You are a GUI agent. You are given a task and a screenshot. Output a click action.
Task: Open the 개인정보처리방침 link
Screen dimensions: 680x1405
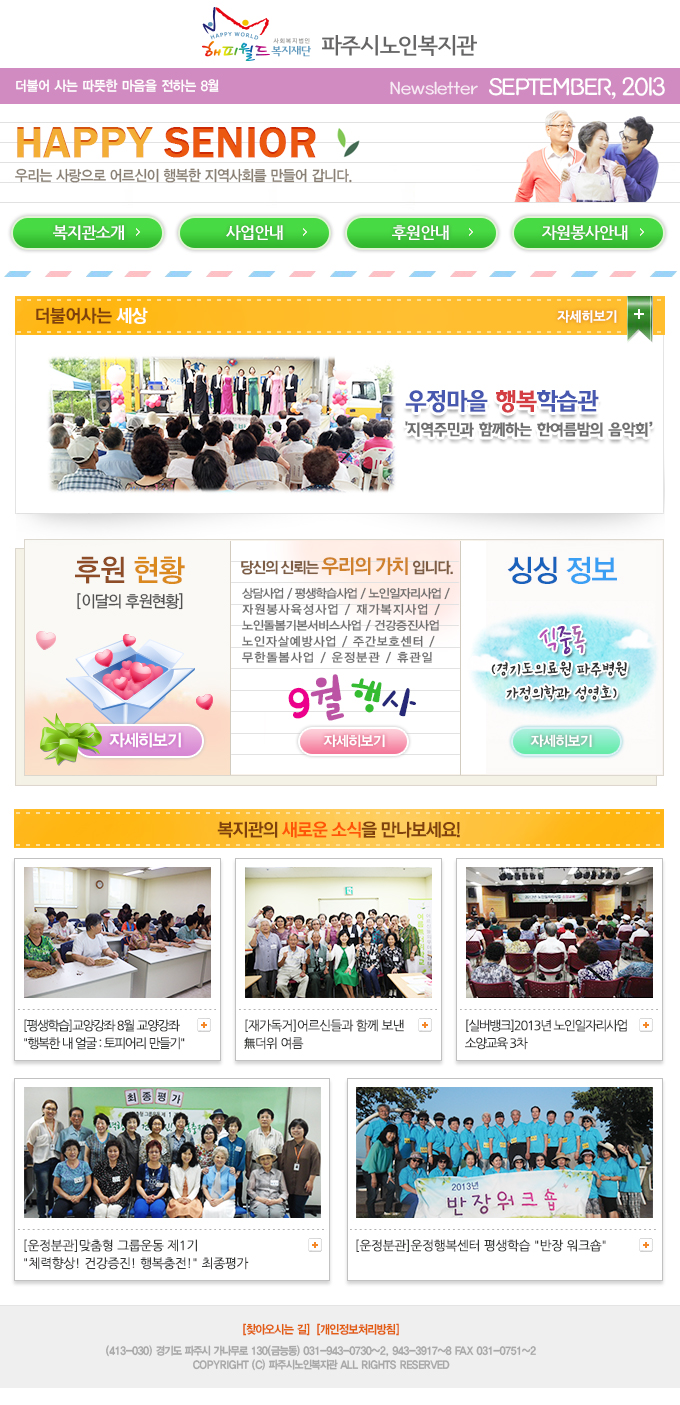[358, 1329]
